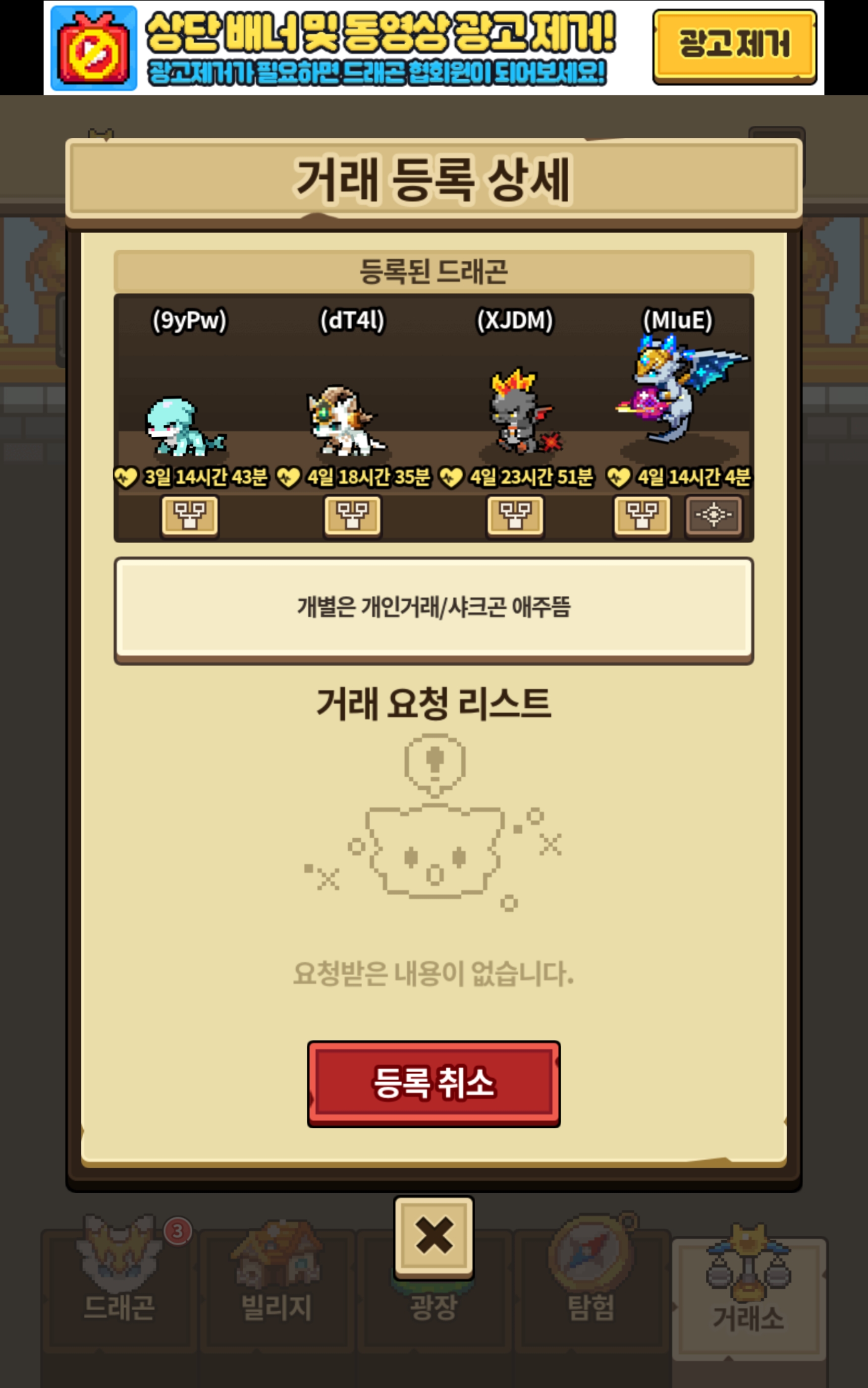Open family tree icon for dragon XJDM
This screenshot has height=1388, width=868.
click(515, 515)
